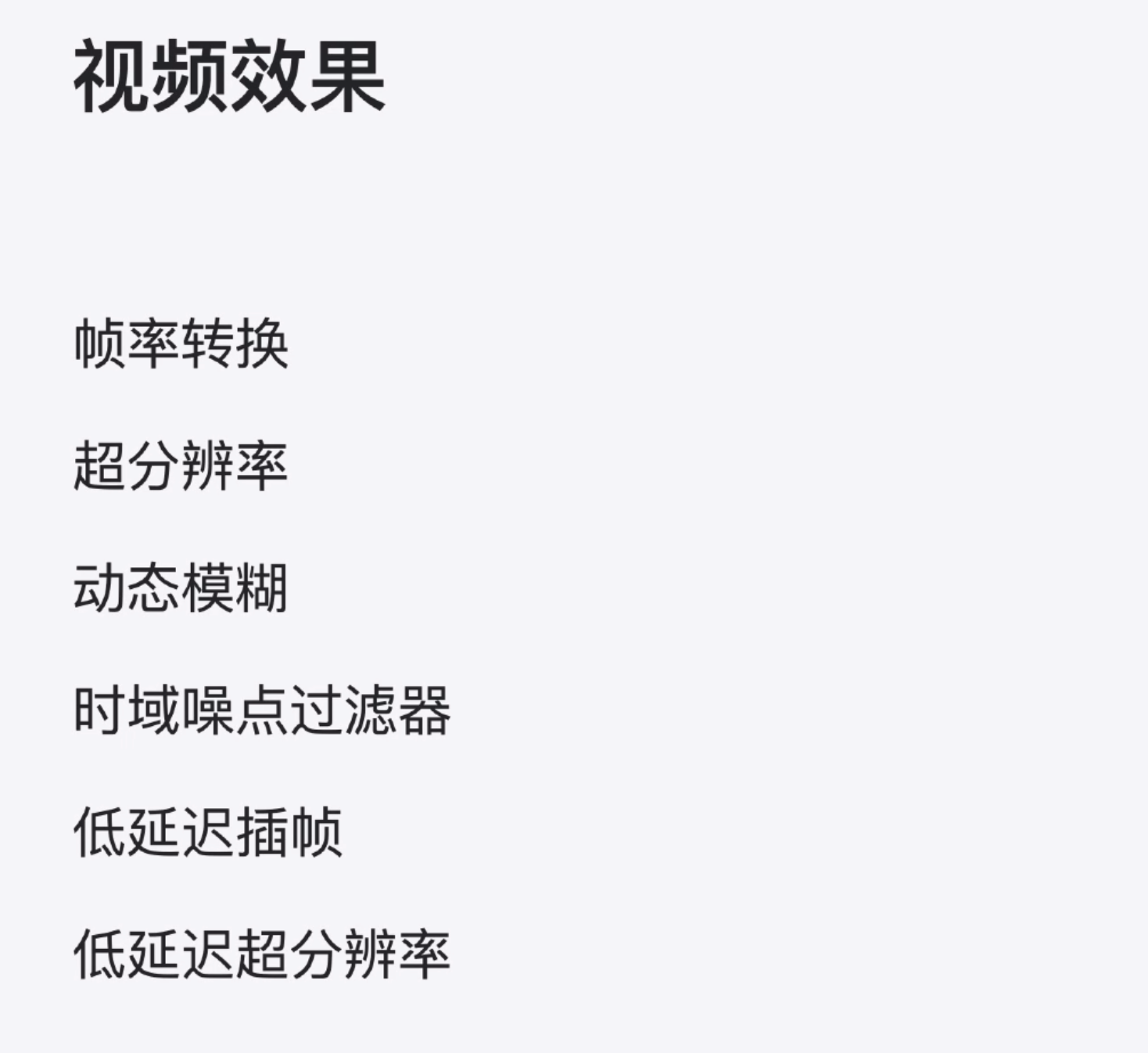The height and width of the screenshot is (1053, 1148).
Task: Open the 低延迟超分辨率 row
Action: click(x=262, y=954)
